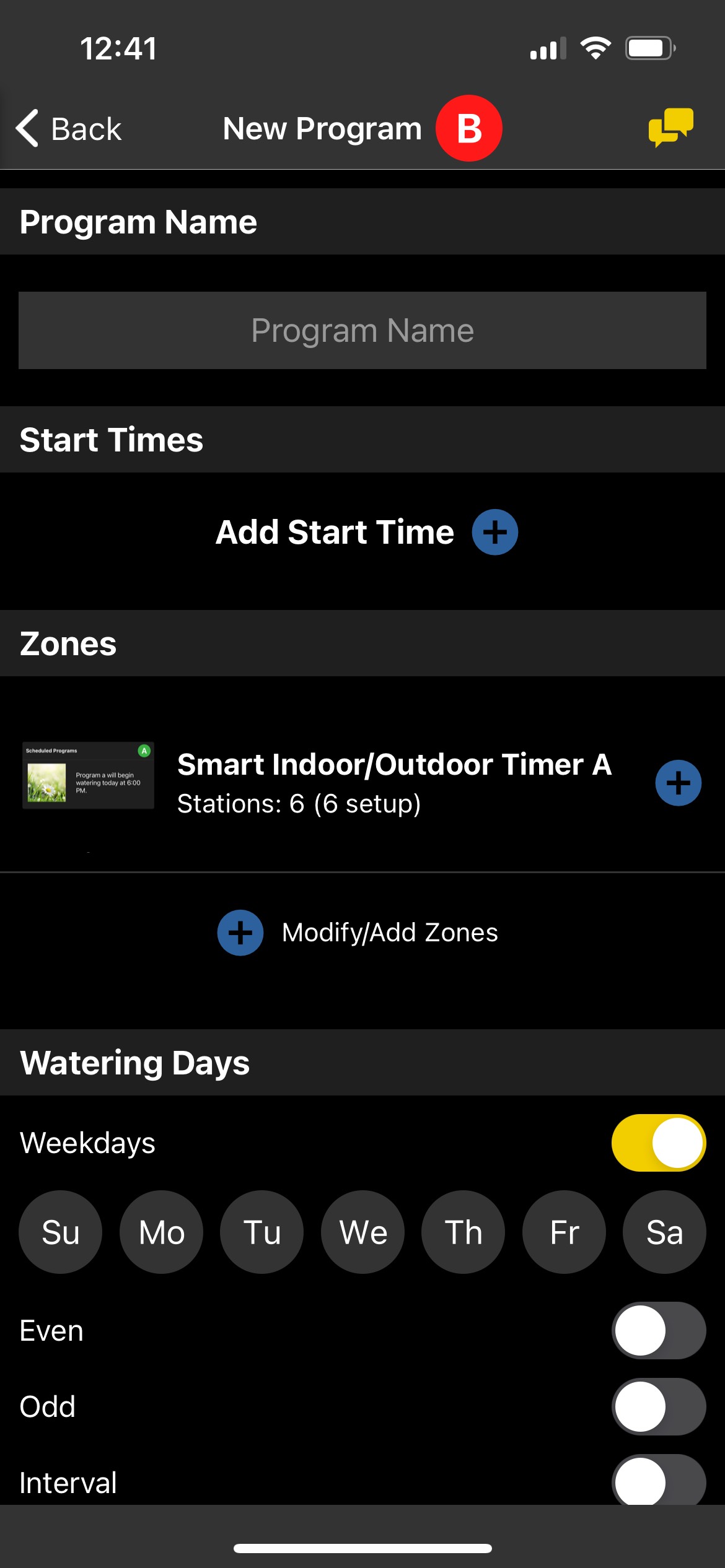Pick Wednesday (We) for watering
This screenshot has height=1568, width=725.
[362, 1232]
